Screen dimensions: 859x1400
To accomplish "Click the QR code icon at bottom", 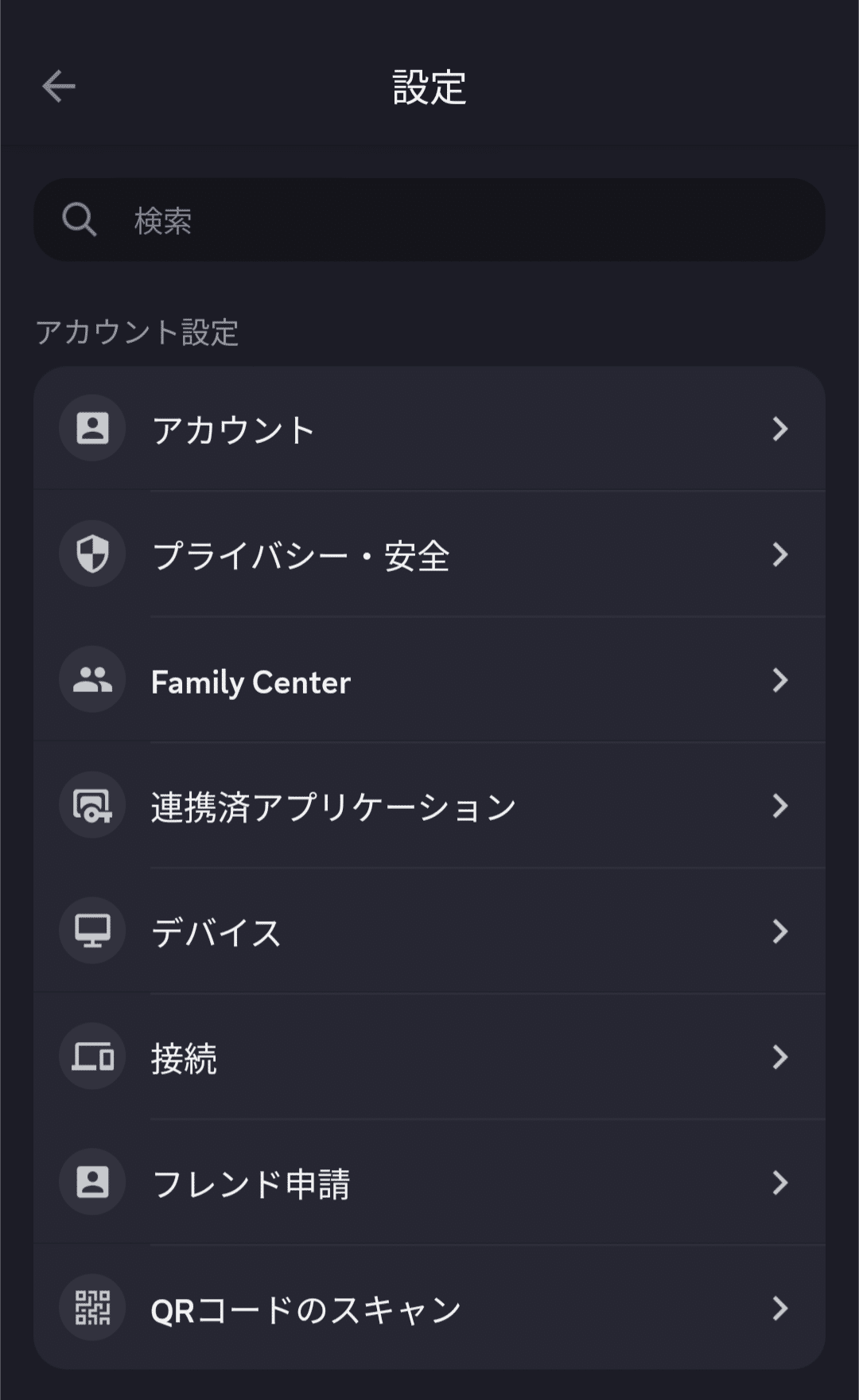I will point(91,1305).
